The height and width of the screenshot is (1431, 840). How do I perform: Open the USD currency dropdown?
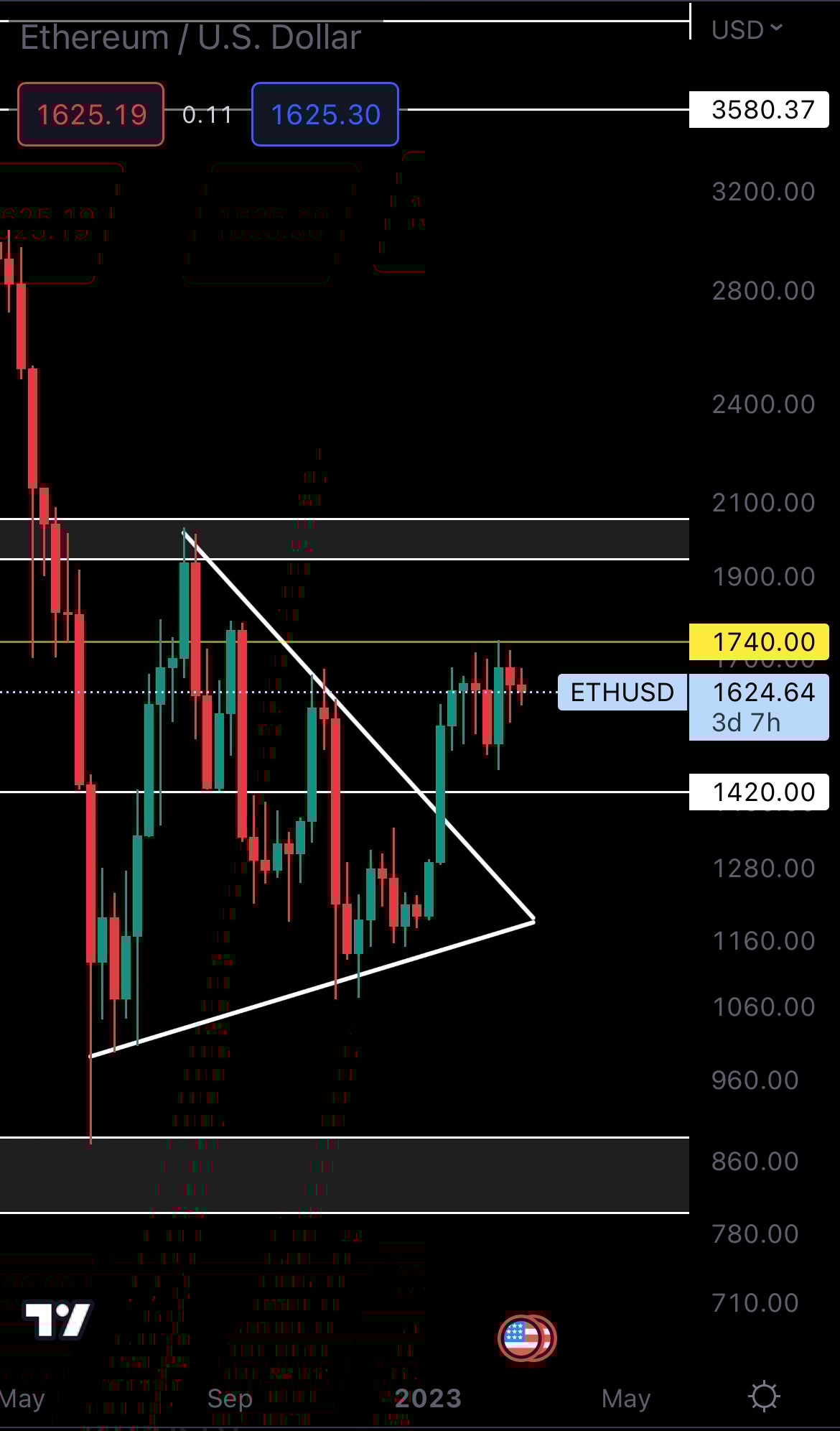(747, 29)
